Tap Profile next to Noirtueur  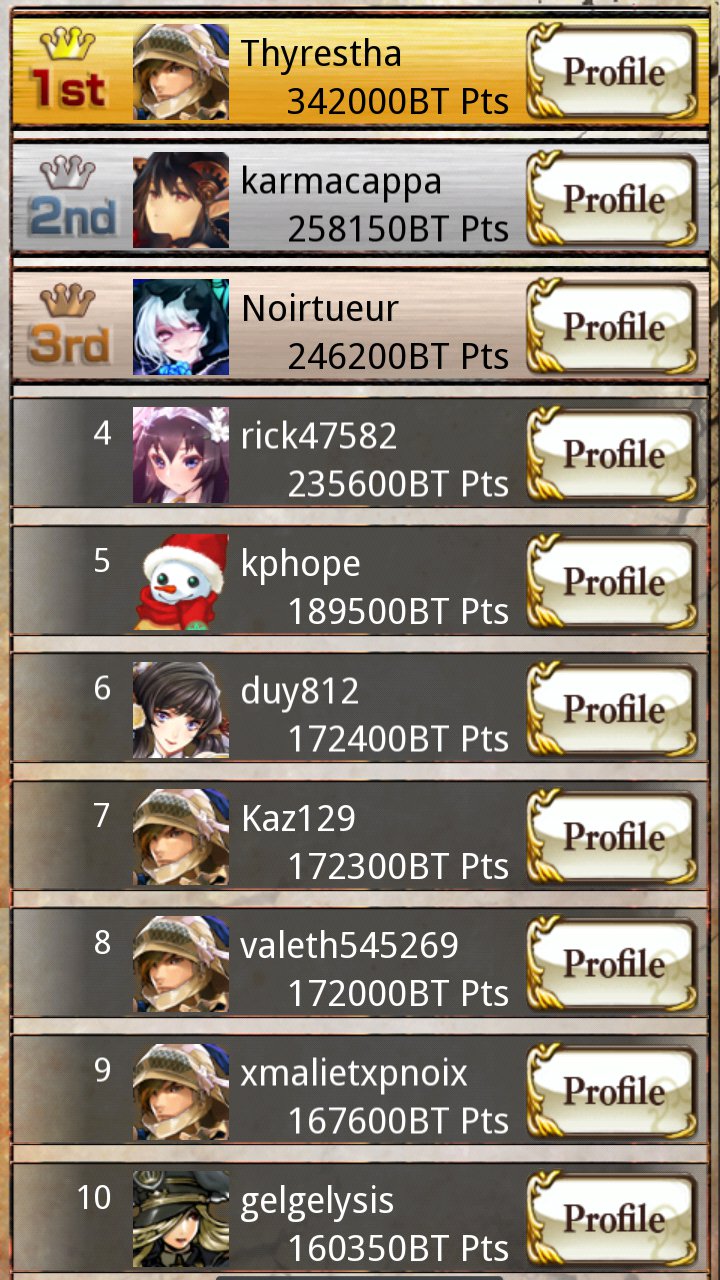tap(612, 326)
